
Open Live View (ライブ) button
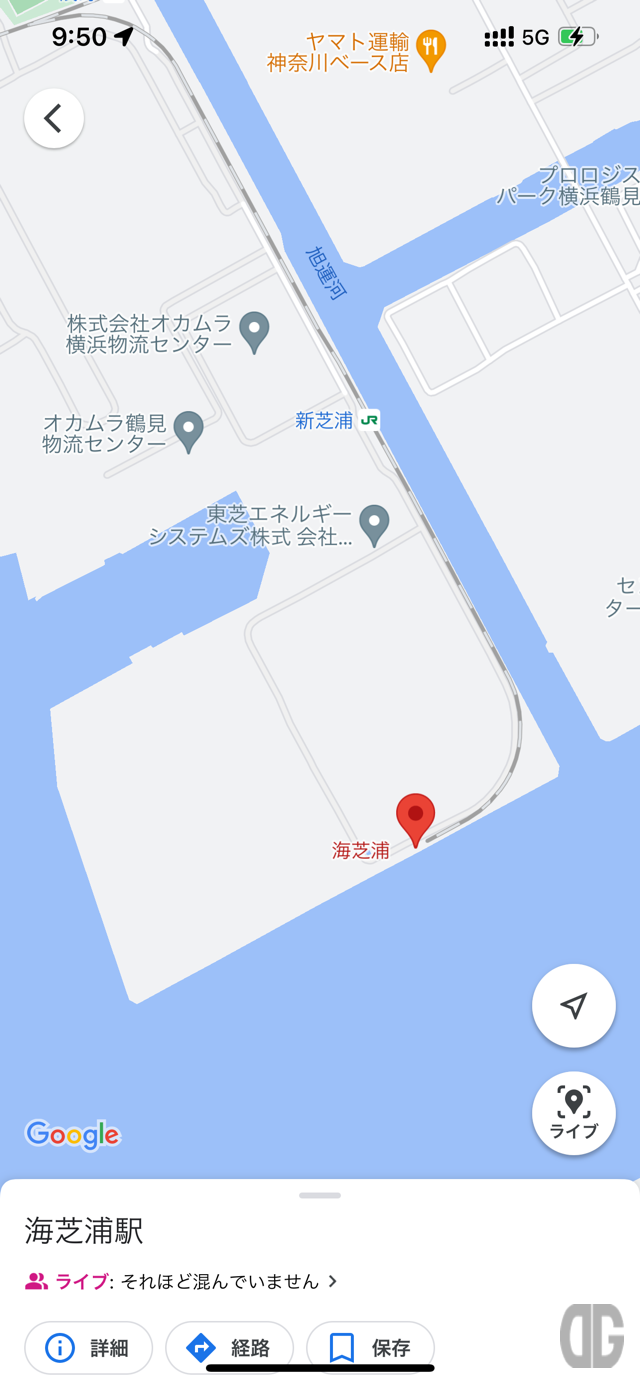[x=573, y=1113]
